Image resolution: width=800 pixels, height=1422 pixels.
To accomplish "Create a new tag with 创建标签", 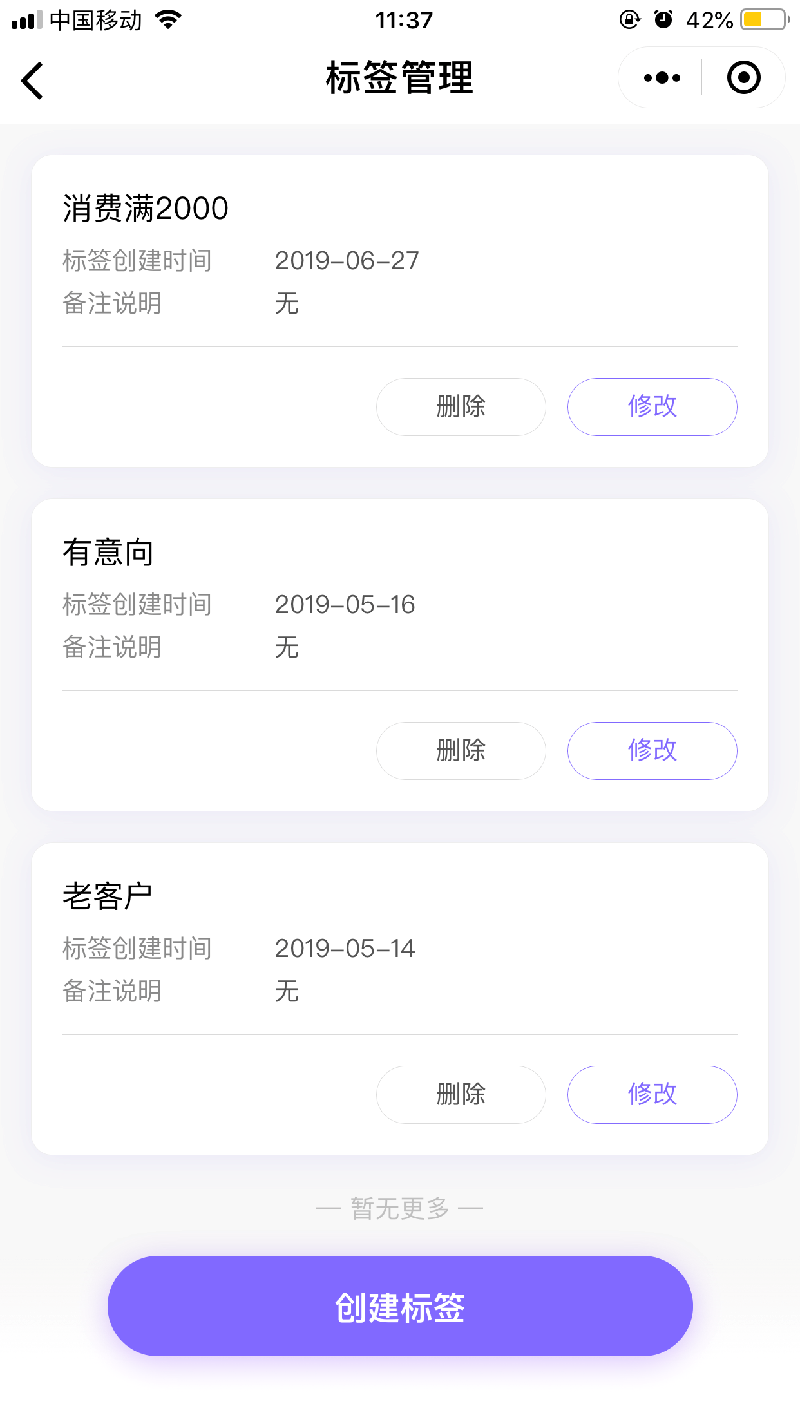I will click(x=400, y=1306).
